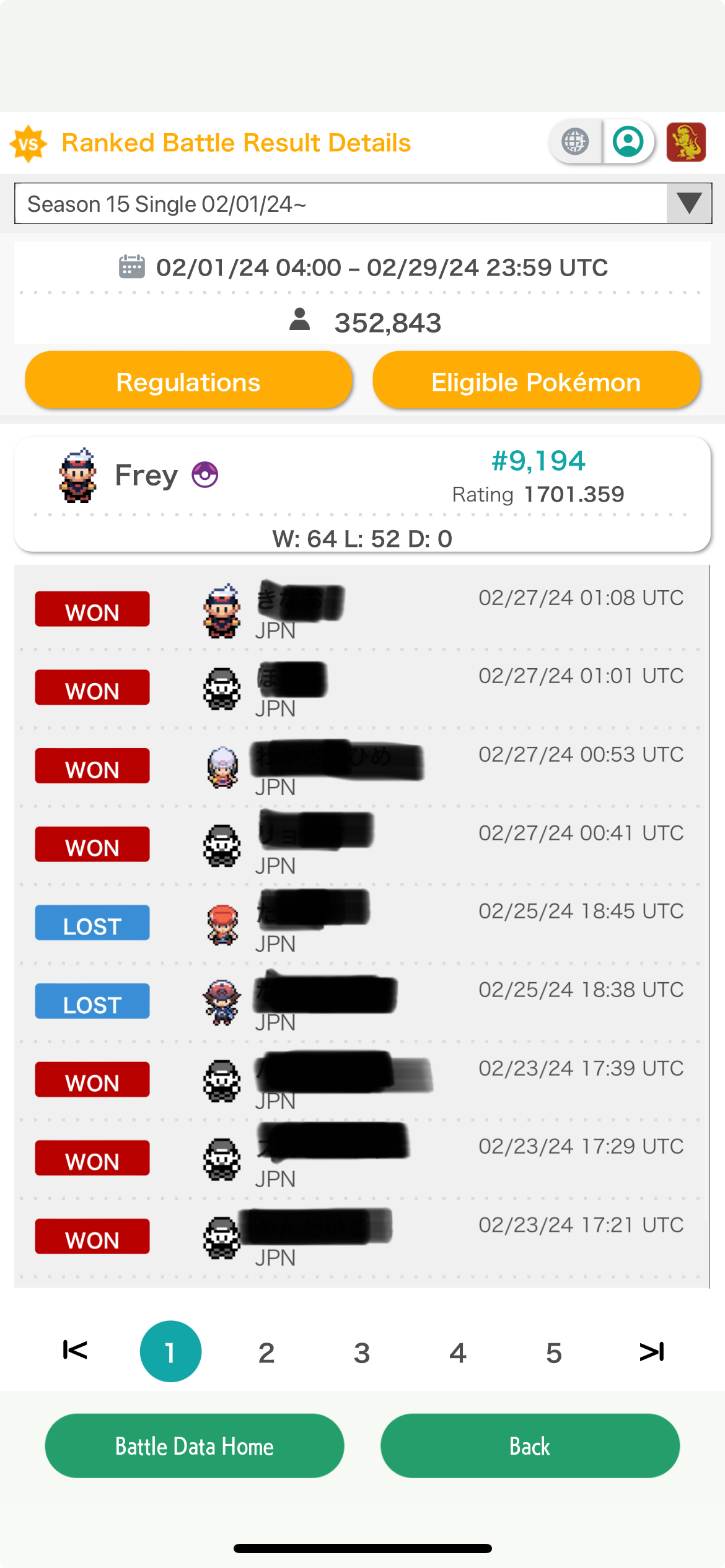
Task: Tap the green Back button
Action: (530, 1446)
